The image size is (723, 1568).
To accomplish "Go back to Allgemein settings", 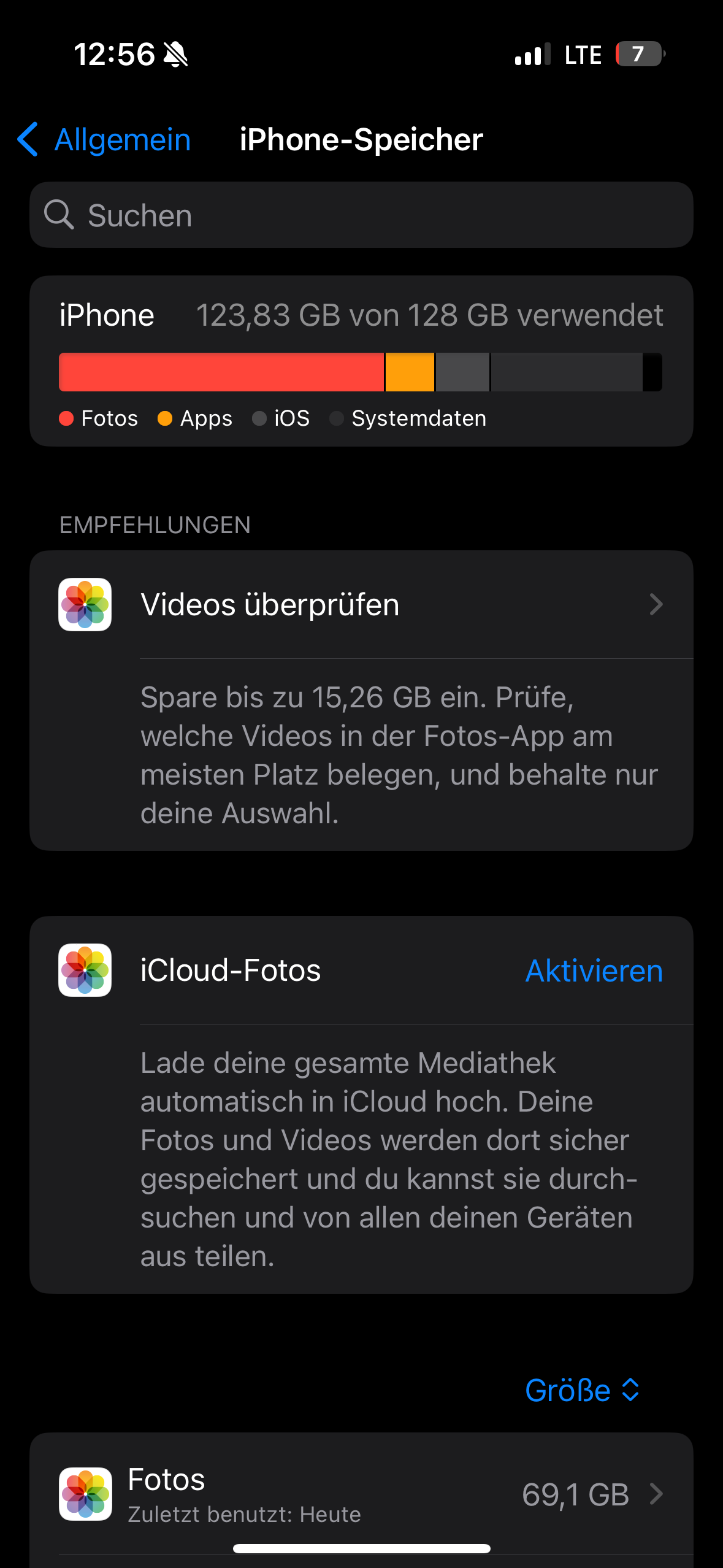I will pyautogui.click(x=104, y=140).
